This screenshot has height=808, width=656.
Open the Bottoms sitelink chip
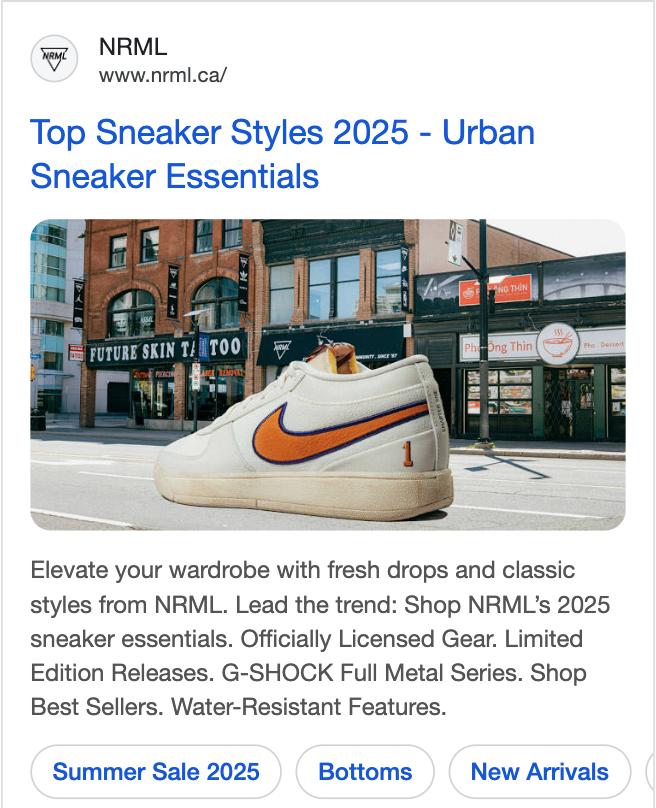365,771
